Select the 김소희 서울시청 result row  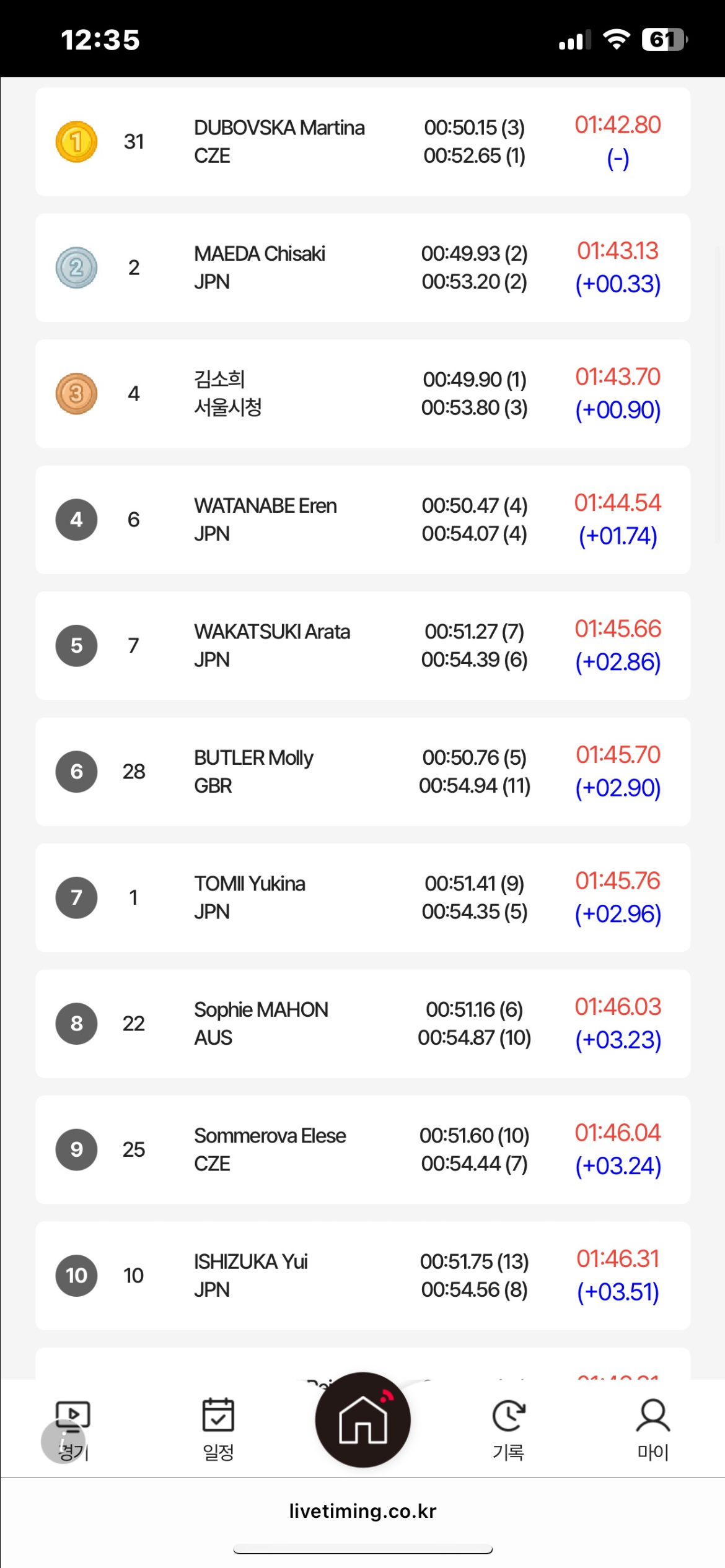362,394
